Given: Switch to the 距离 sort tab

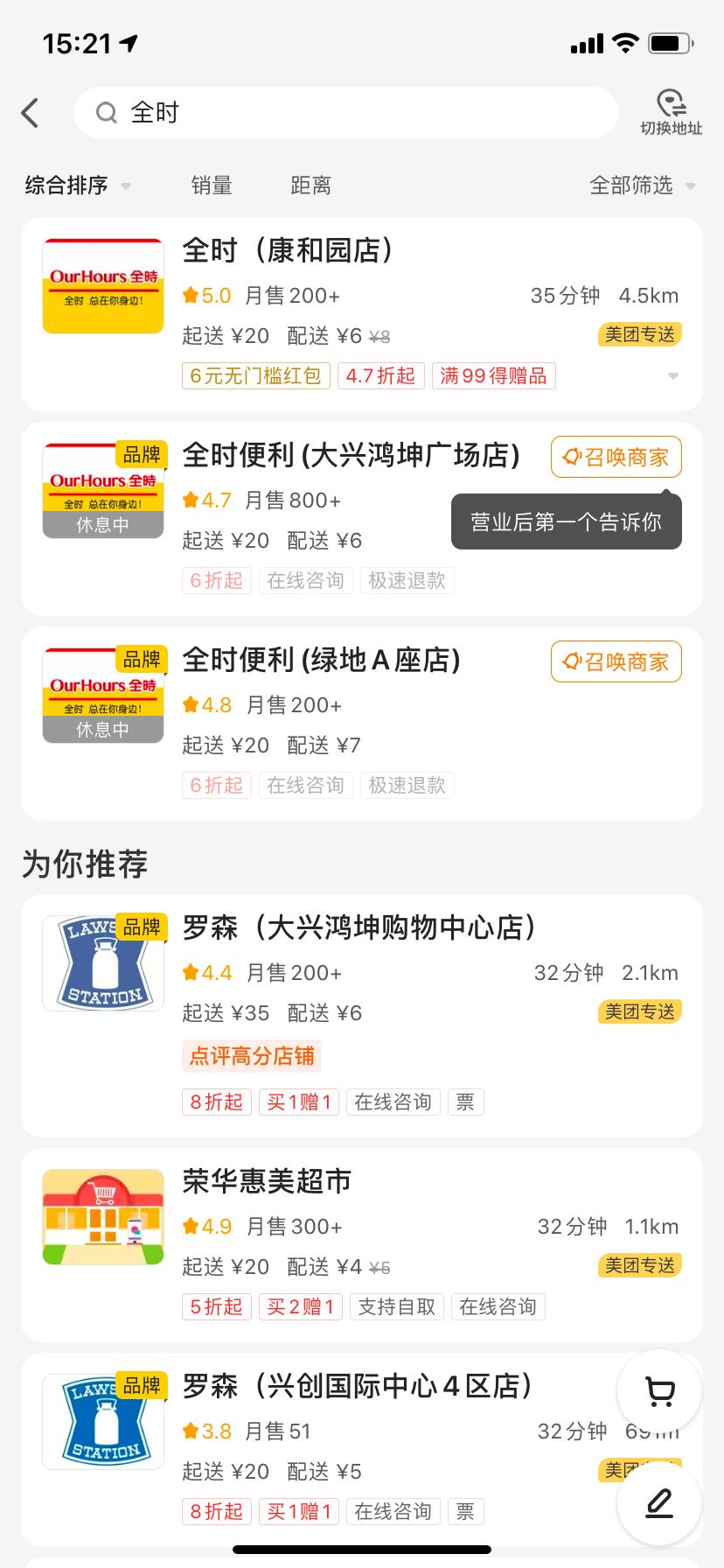Looking at the screenshot, I should (311, 185).
